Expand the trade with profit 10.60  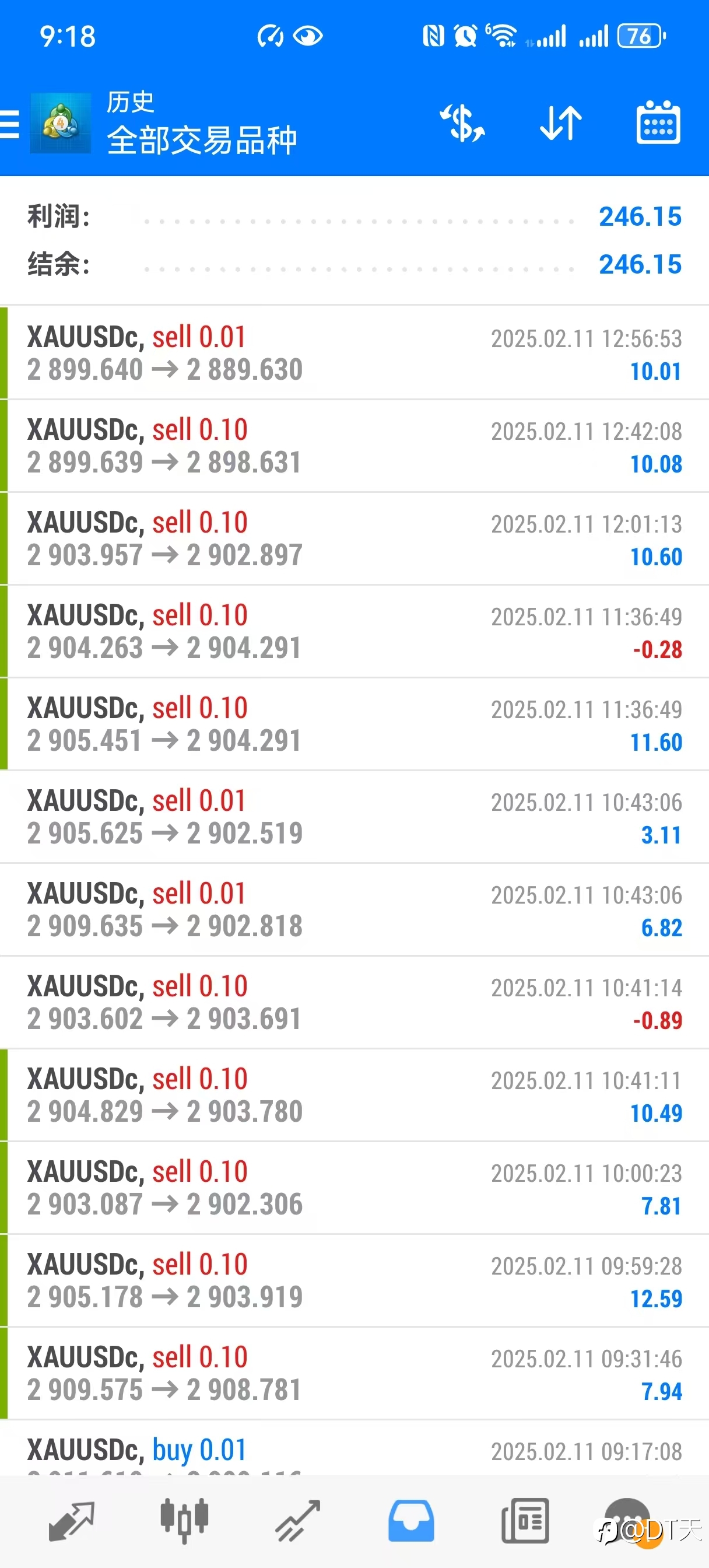point(354,538)
